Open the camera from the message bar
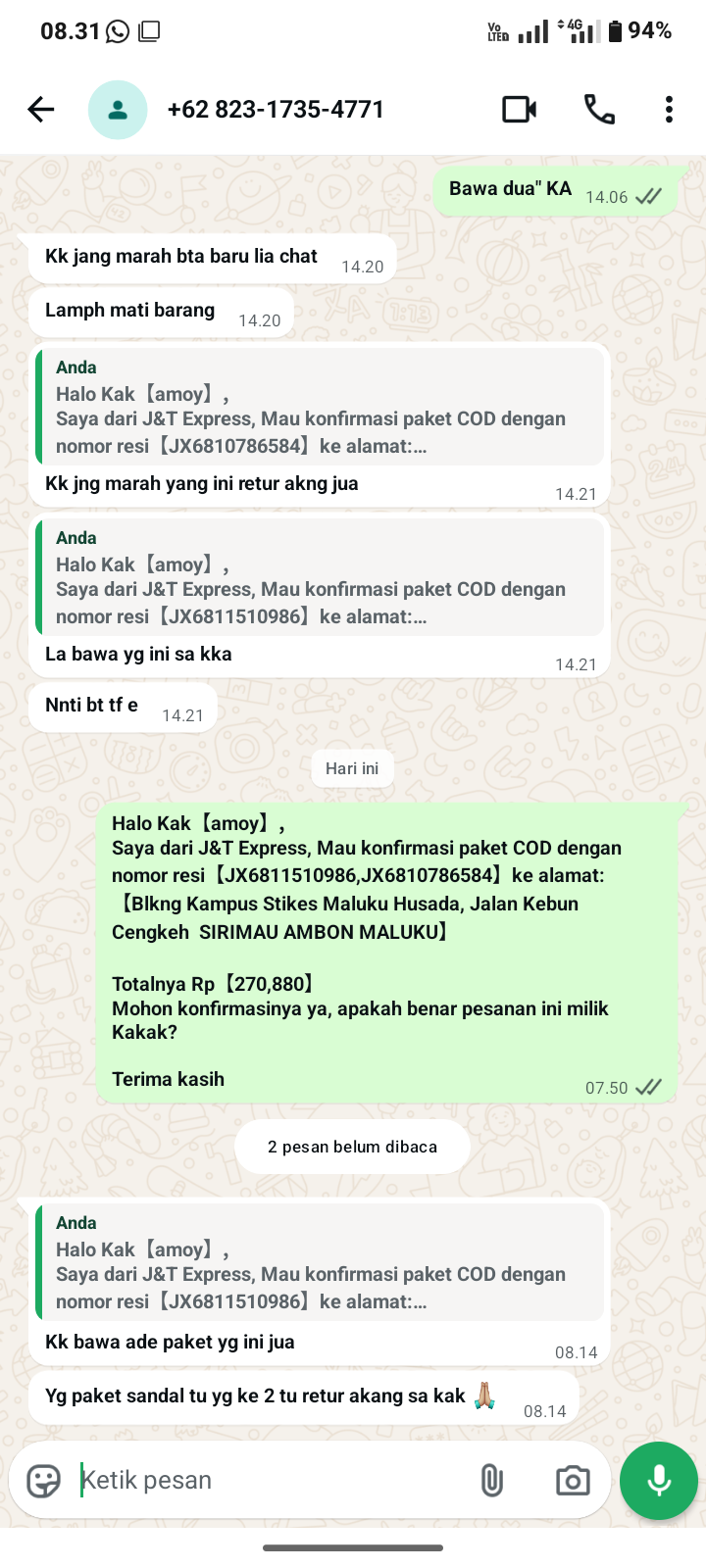706x1568 pixels. pos(573,1480)
